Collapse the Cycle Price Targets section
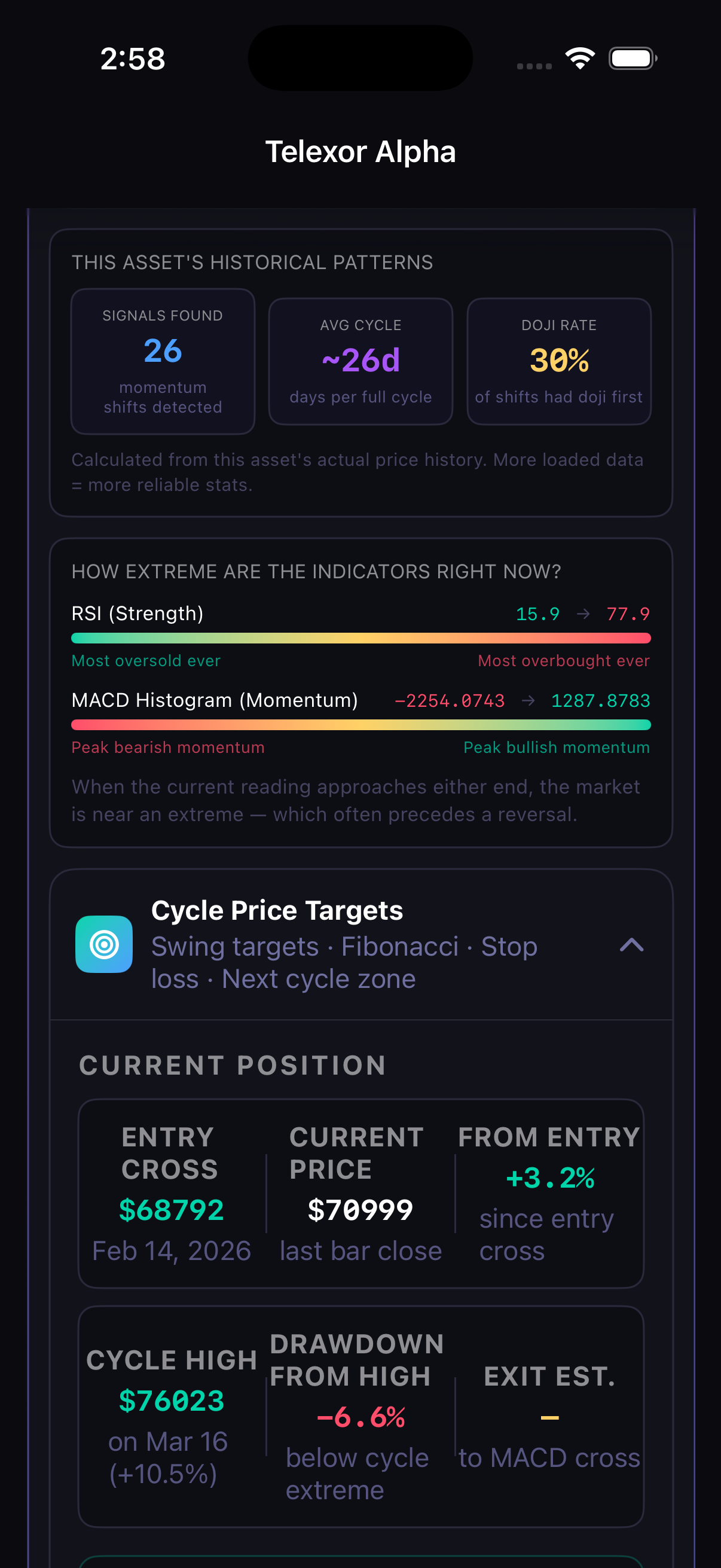Viewport: 721px width, 1568px height. click(x=631, y=945)
